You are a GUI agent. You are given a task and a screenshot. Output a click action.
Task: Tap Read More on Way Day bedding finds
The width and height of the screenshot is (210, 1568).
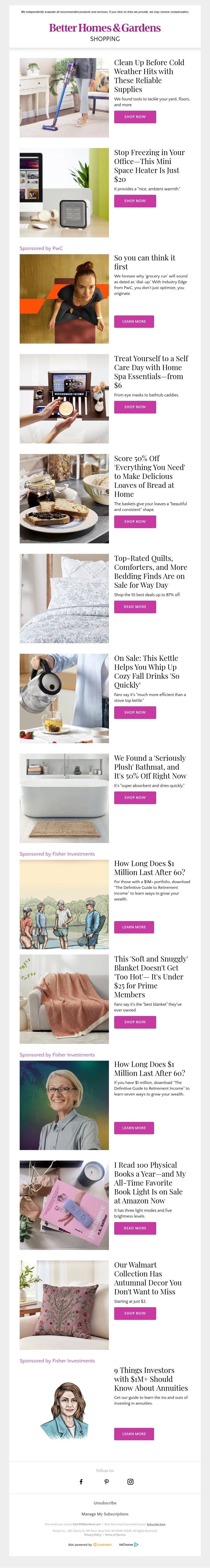coord(134,606)
